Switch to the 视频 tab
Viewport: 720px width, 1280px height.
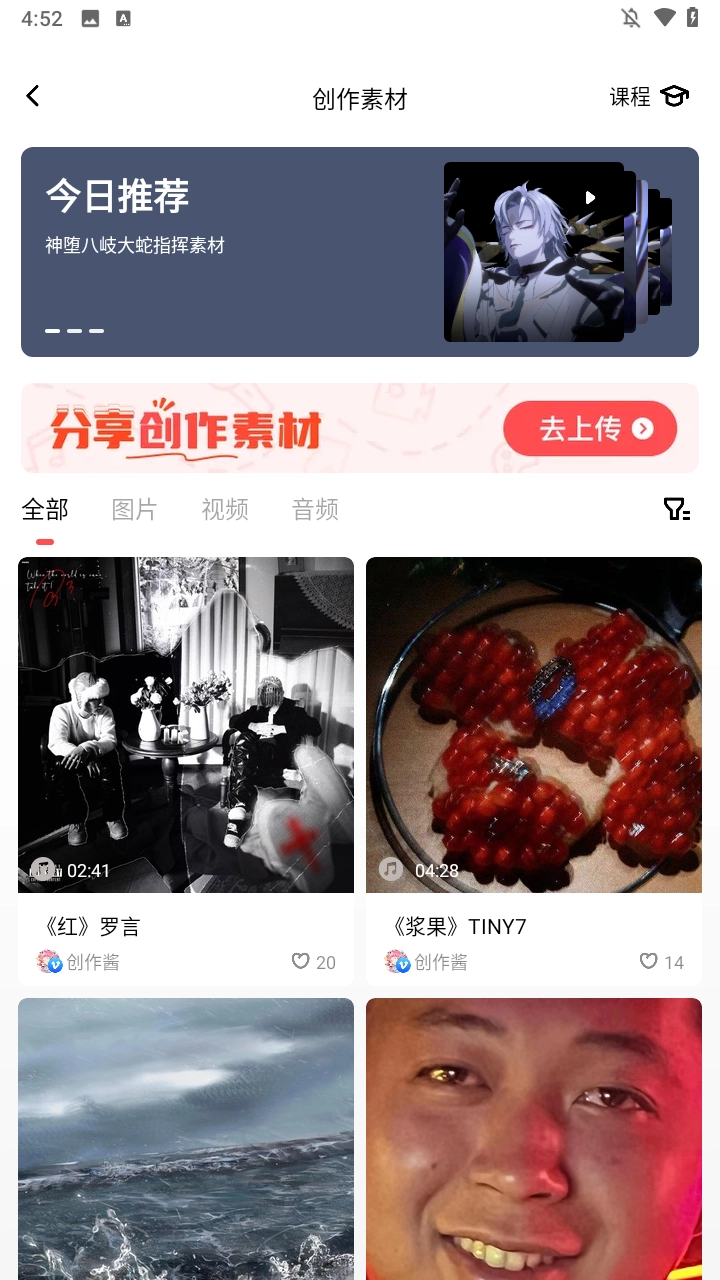click(224, 510)
